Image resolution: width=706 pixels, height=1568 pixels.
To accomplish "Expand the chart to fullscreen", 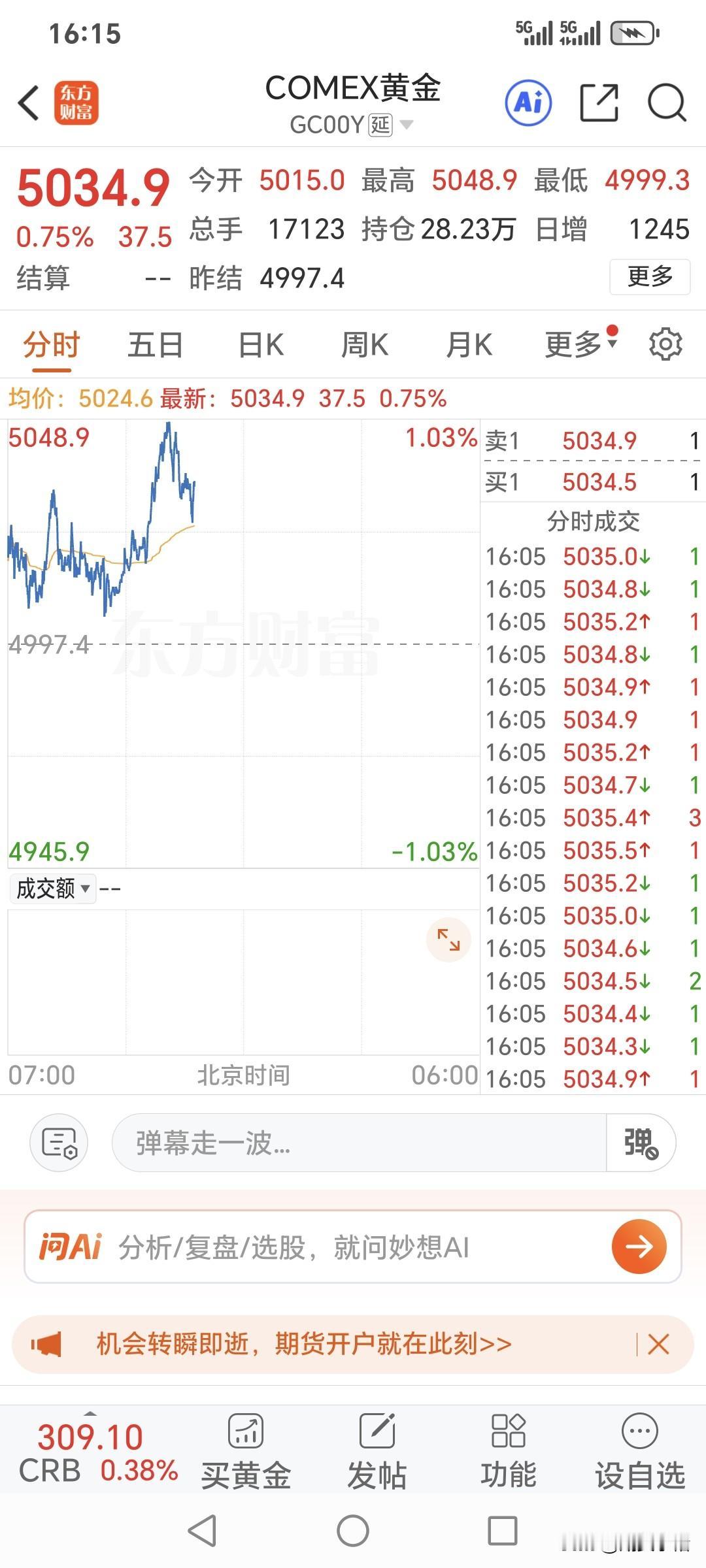I will point(447,939).
